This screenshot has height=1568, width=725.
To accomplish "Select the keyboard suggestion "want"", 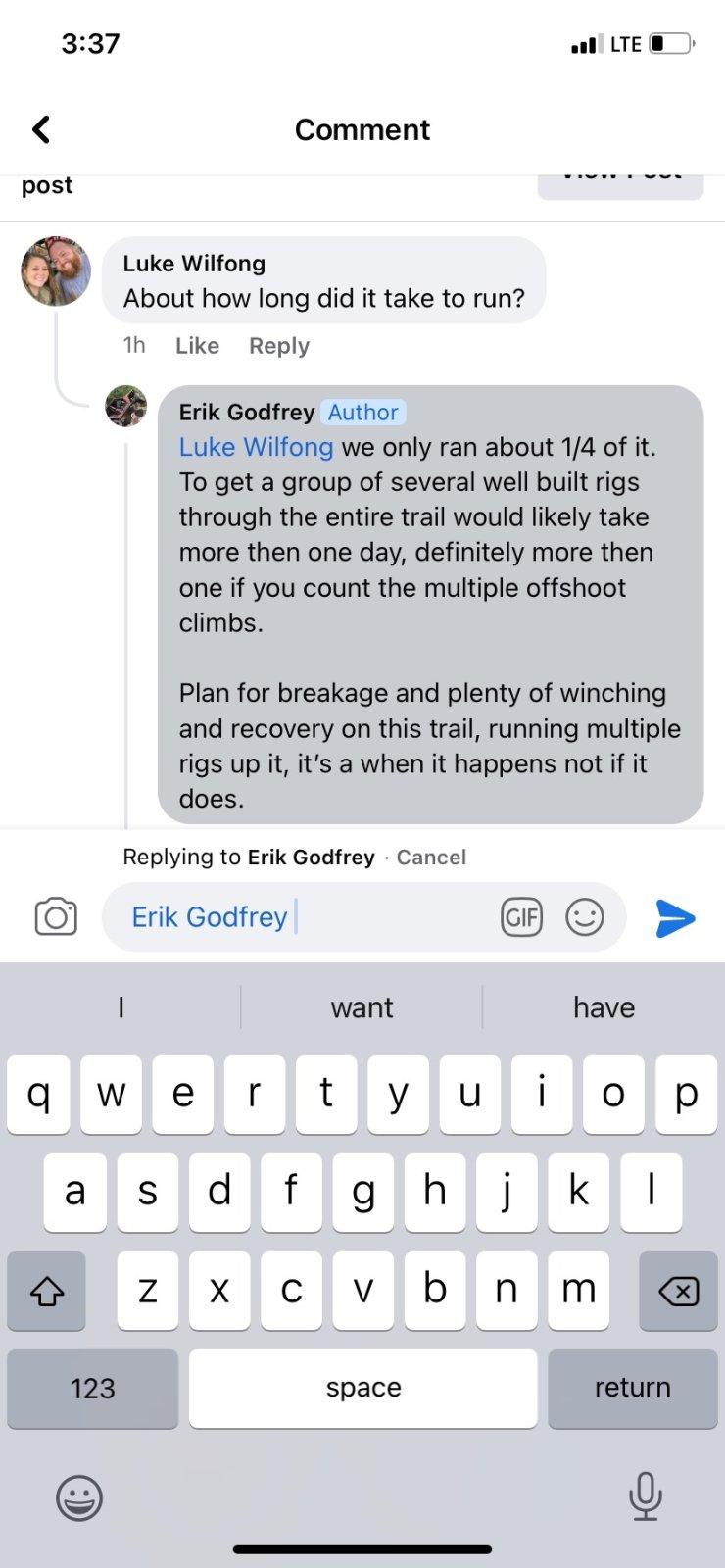I will tap(362, 1007).
